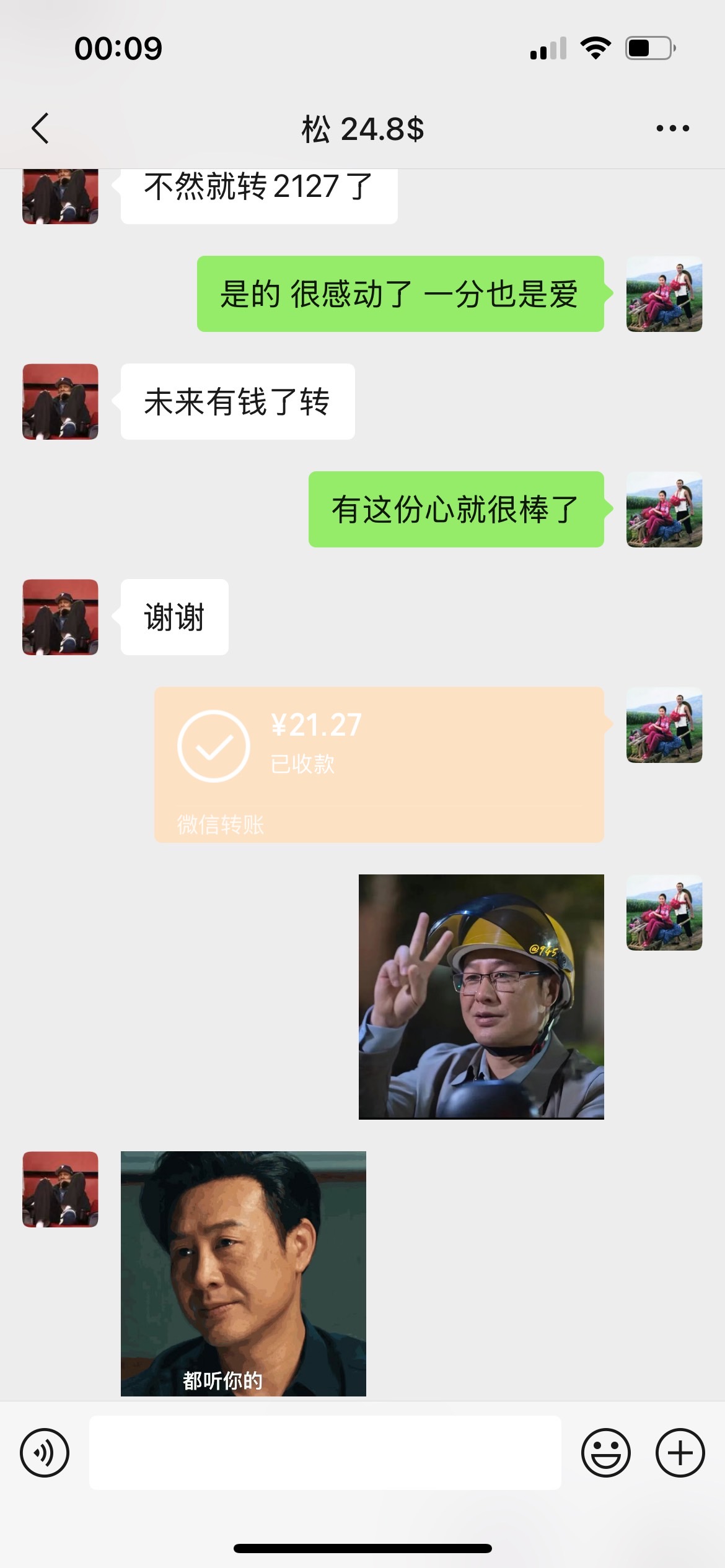Open chat info via three-dot menu
The image size is (725, 1568).
[672, 129]
